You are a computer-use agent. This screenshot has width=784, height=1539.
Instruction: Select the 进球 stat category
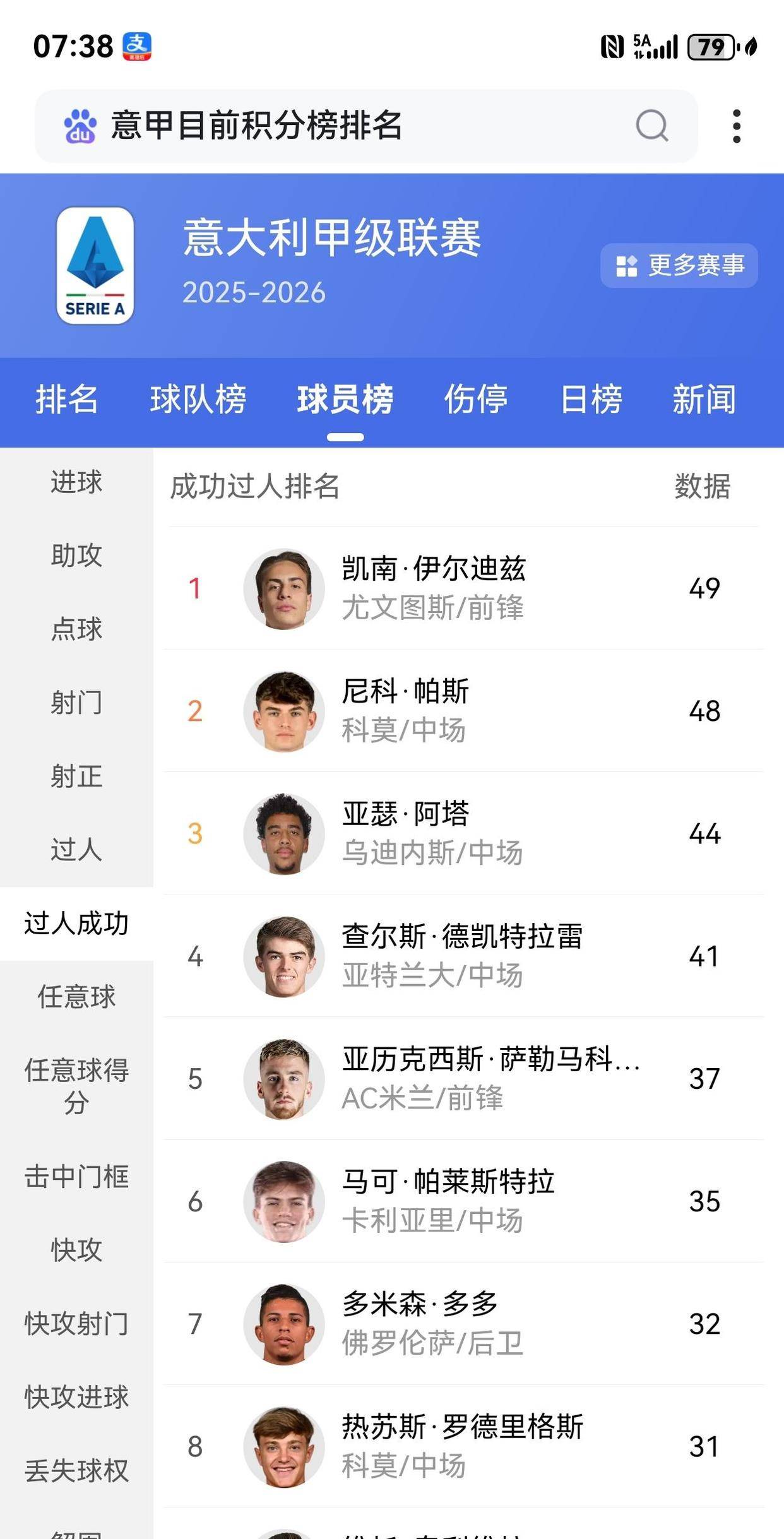coord(76,482)
